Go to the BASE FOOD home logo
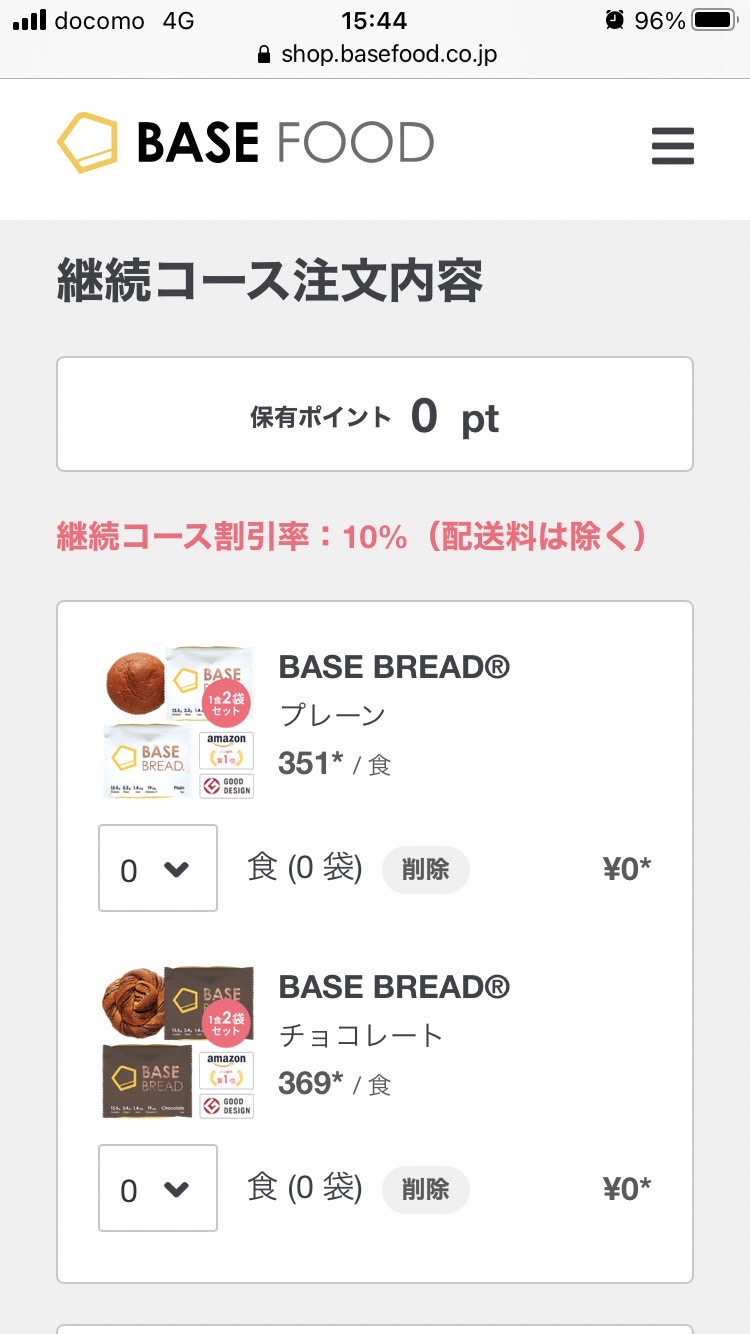Viewport: 750px width, 1334px height. [x=246, y=142]
